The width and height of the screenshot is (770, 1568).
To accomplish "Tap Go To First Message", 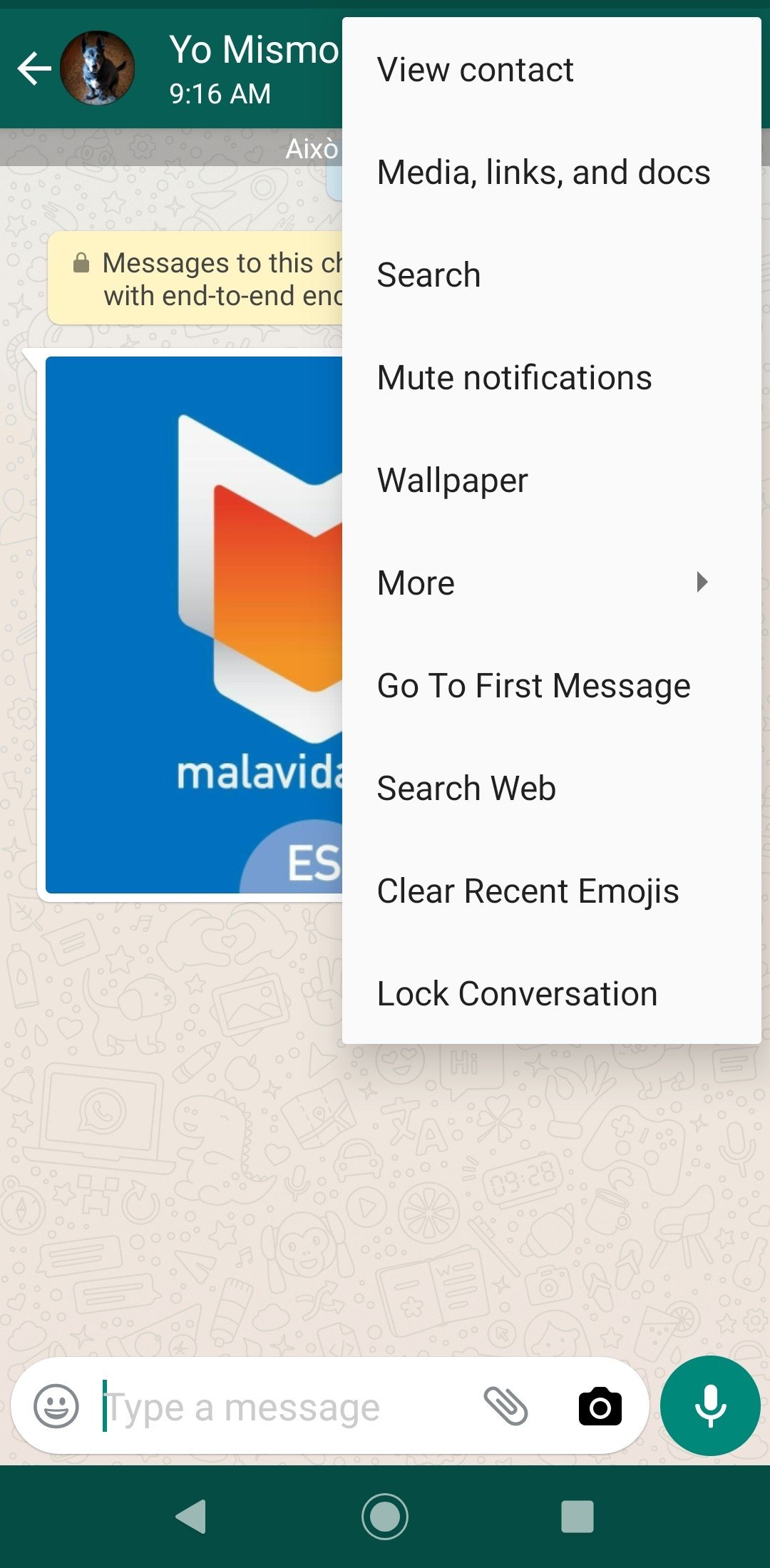I will 551,685.
